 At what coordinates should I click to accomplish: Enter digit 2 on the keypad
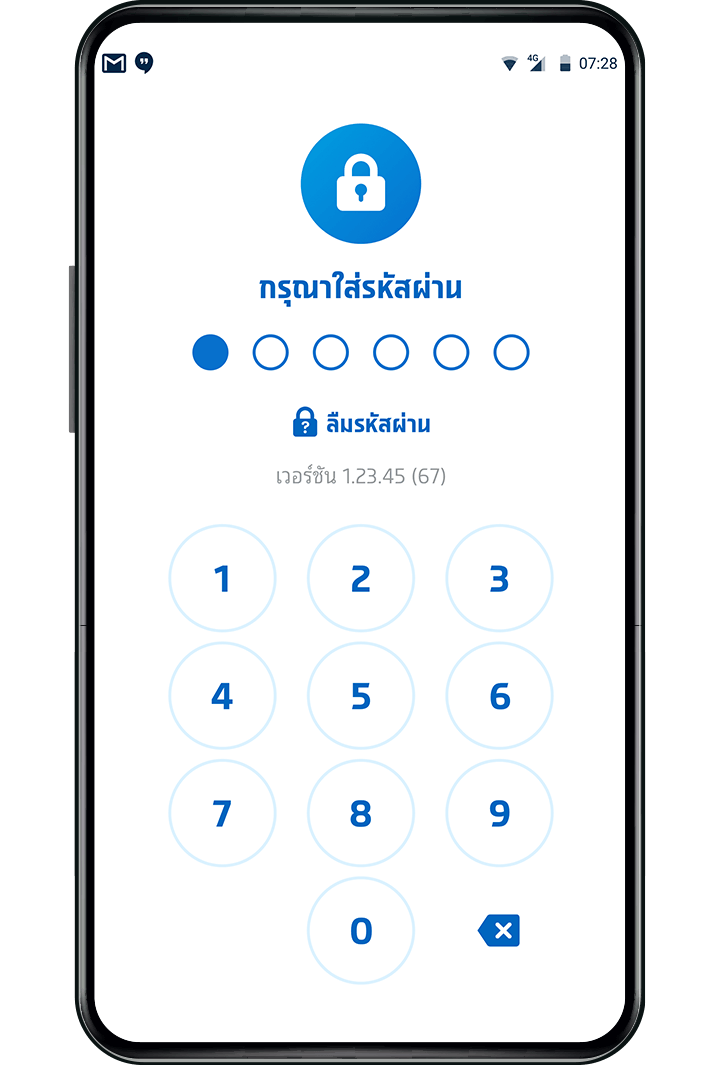(x=360, y=578)
